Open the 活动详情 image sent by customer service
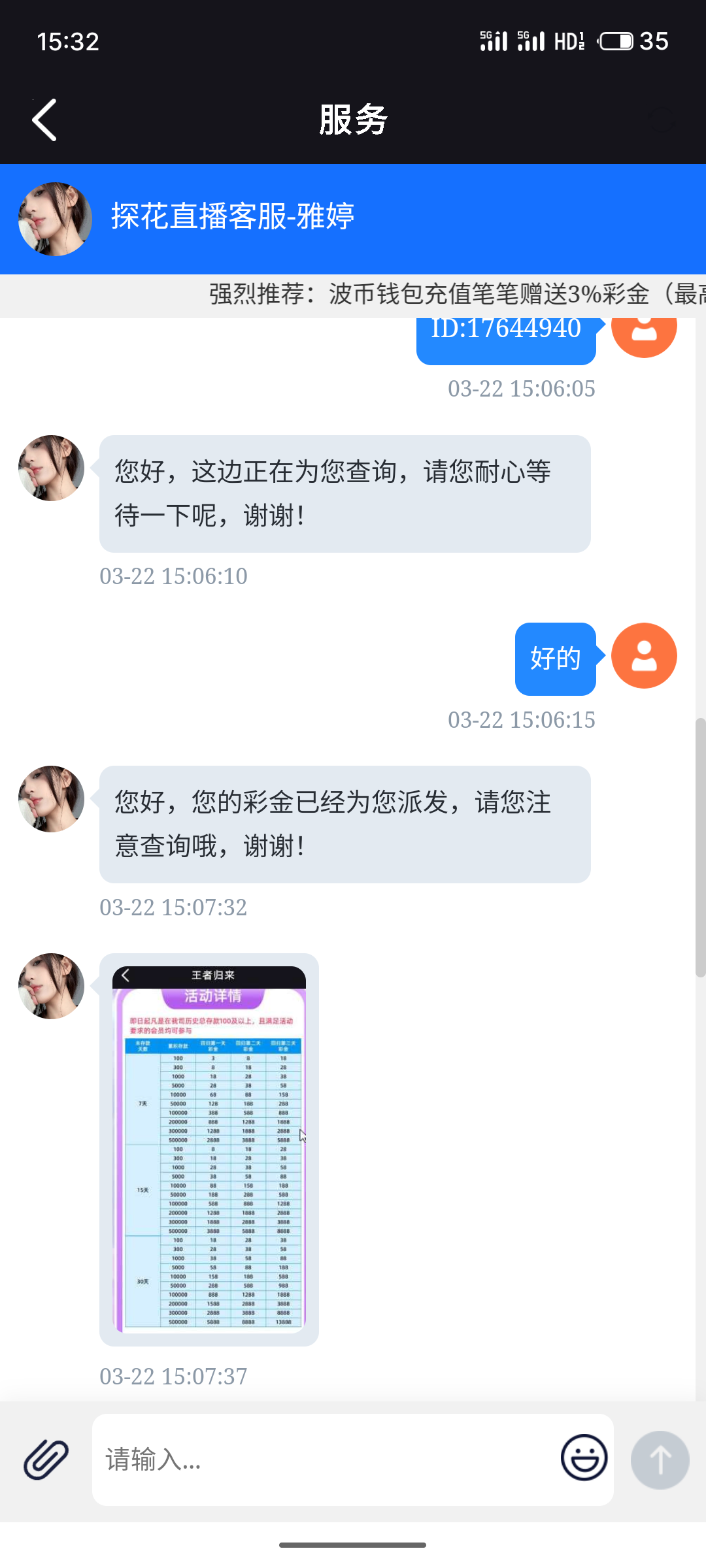This screenshot has height=1568, width=706. click(209, 1149)
